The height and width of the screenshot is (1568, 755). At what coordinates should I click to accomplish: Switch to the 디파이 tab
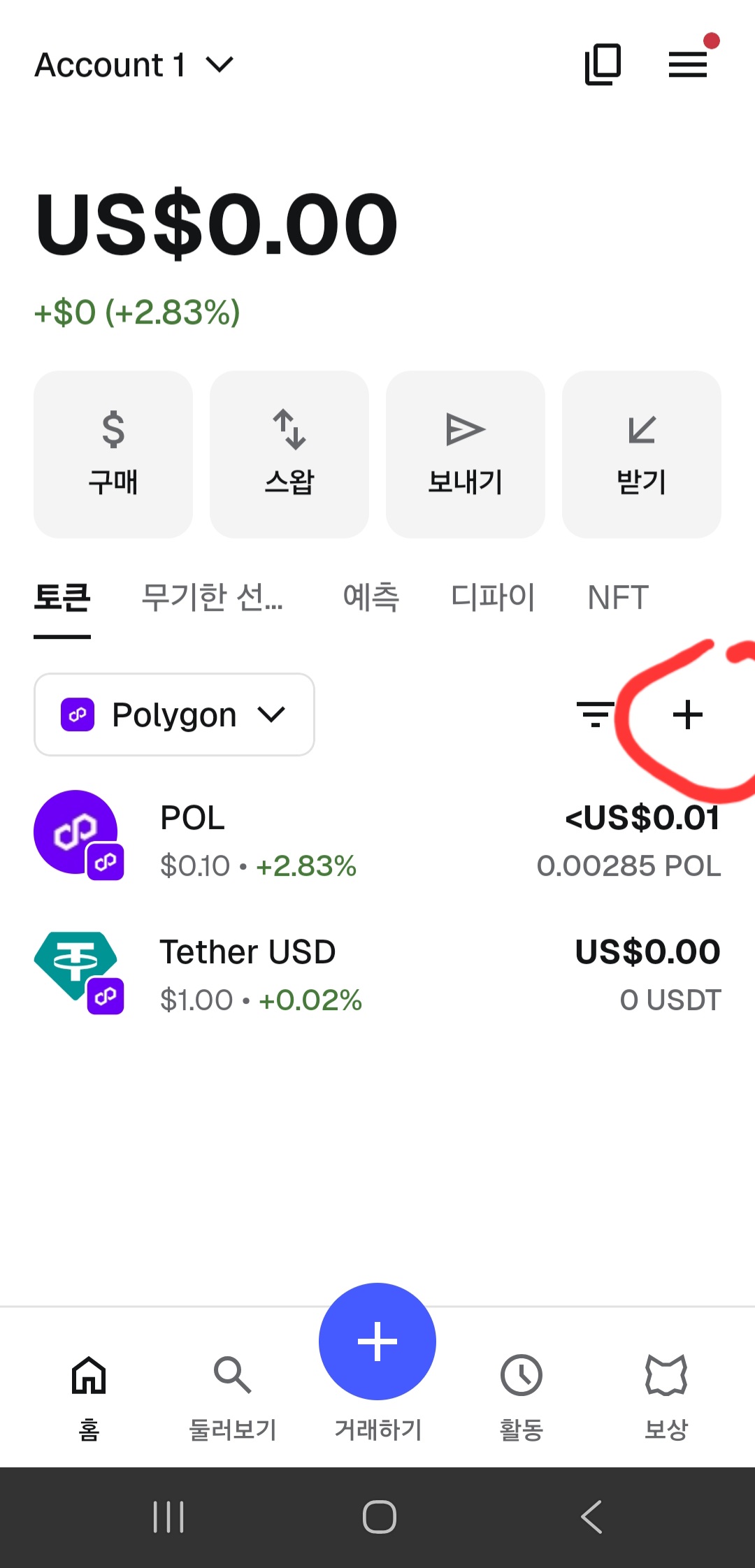(493, 598)
